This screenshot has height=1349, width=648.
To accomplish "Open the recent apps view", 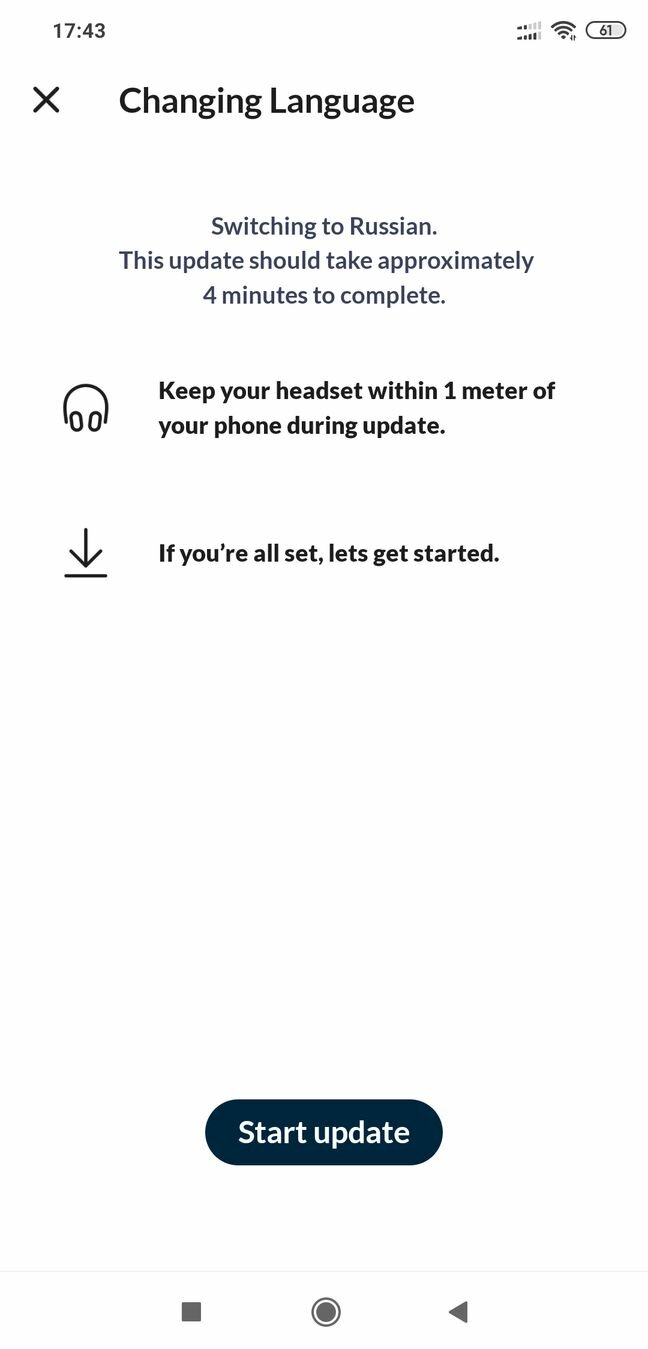I will 191,1312.
